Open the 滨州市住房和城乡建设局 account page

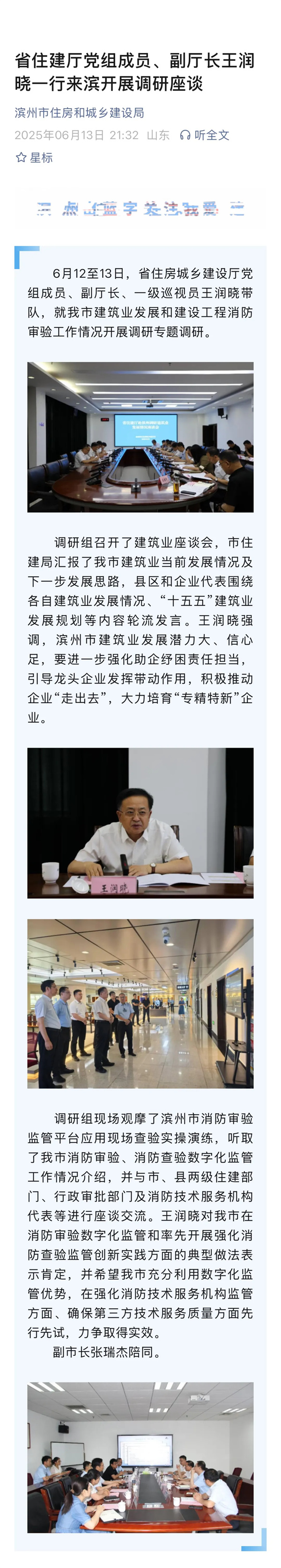[80, 112]
